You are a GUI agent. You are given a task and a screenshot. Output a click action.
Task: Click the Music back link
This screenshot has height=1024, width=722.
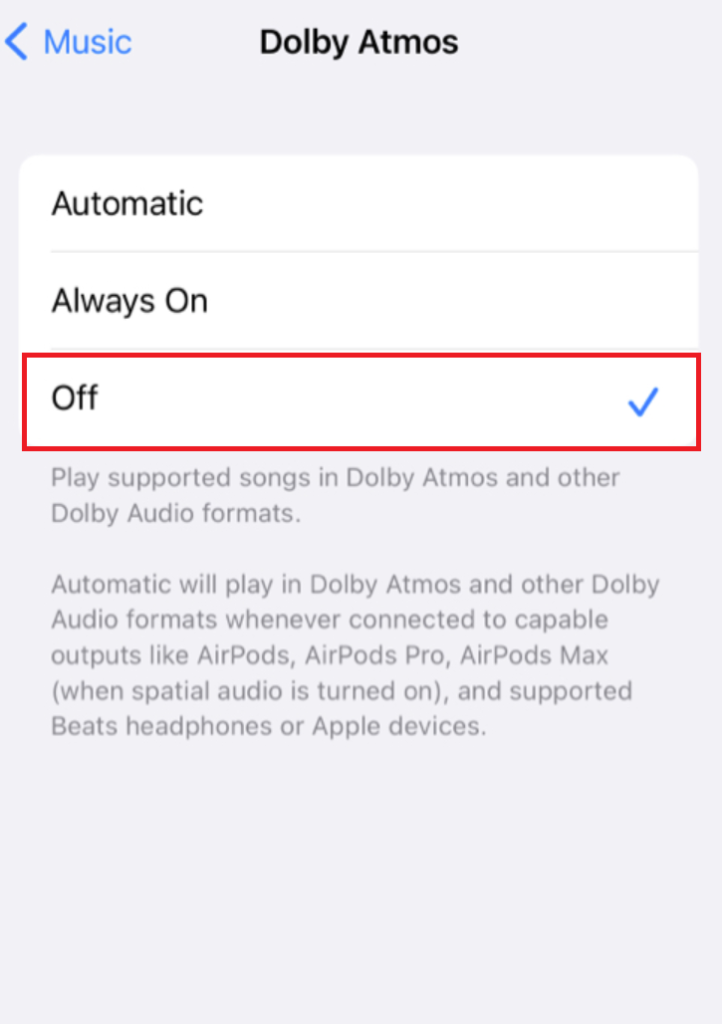click(85, 42)
